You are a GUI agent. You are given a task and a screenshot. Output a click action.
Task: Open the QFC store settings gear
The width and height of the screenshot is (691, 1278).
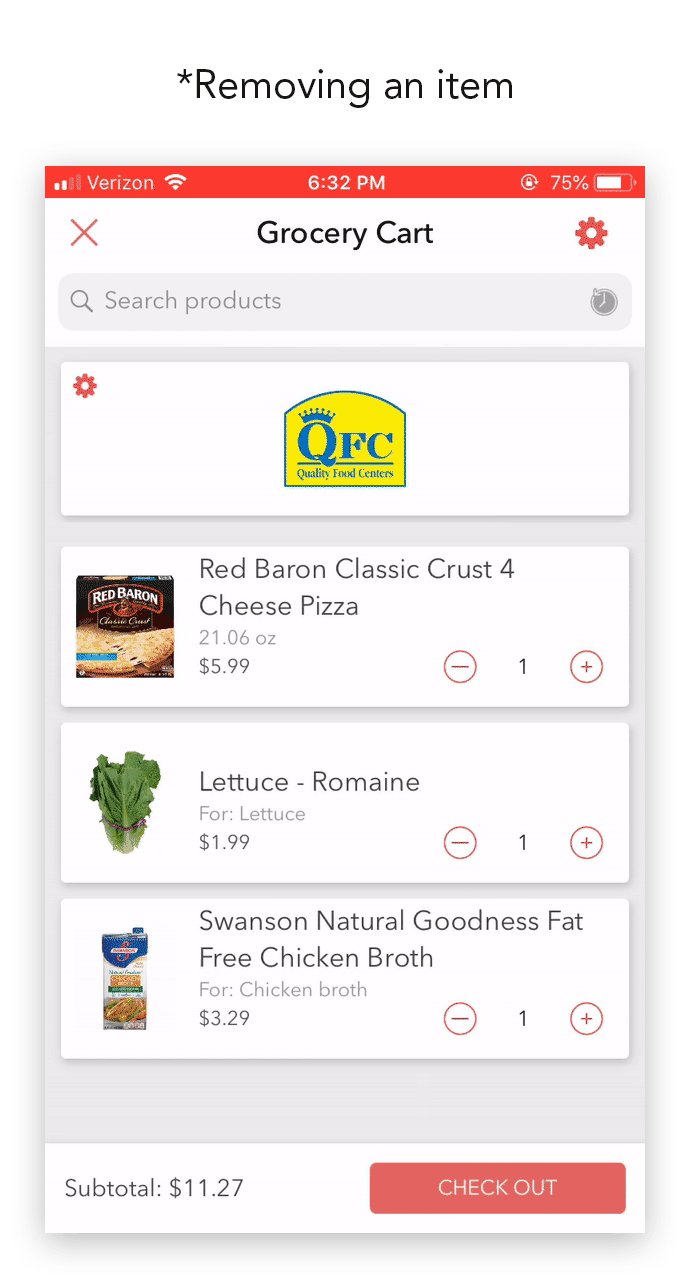(x=85, y=385)
